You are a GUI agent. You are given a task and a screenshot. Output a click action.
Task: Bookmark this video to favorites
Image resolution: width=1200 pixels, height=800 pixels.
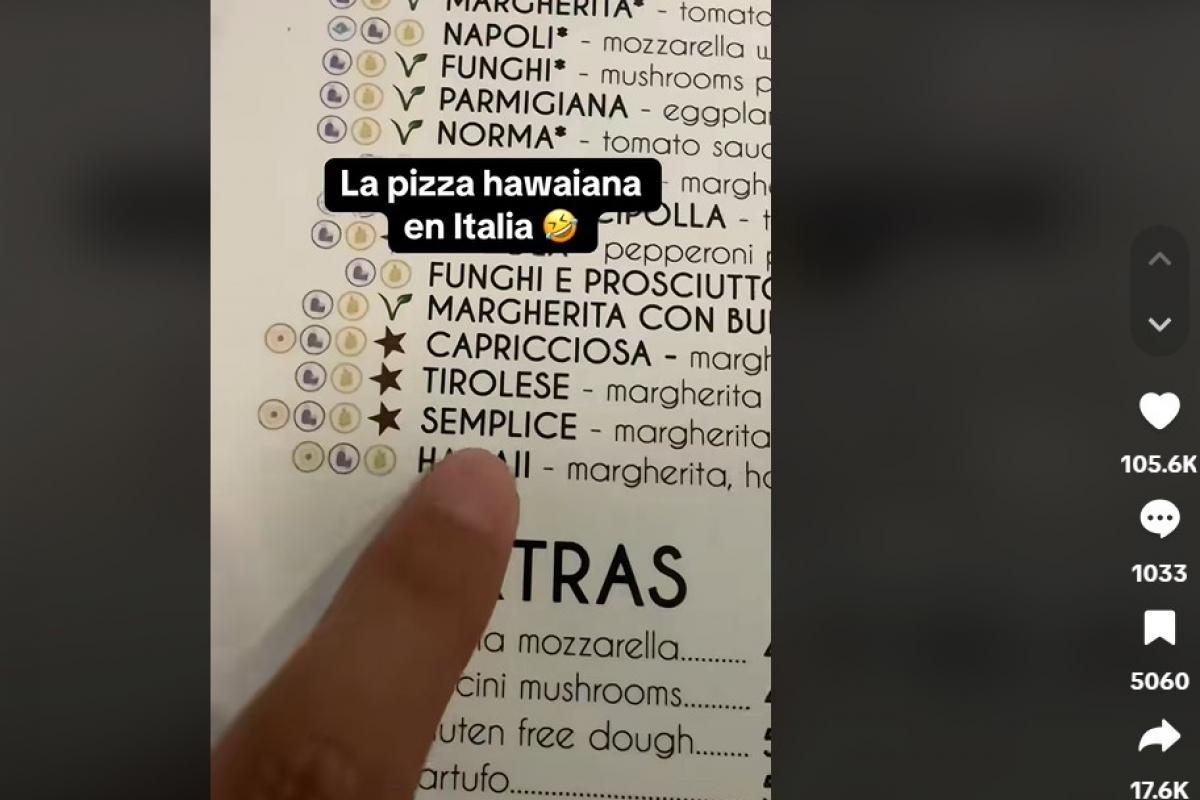click(1159, 628)
